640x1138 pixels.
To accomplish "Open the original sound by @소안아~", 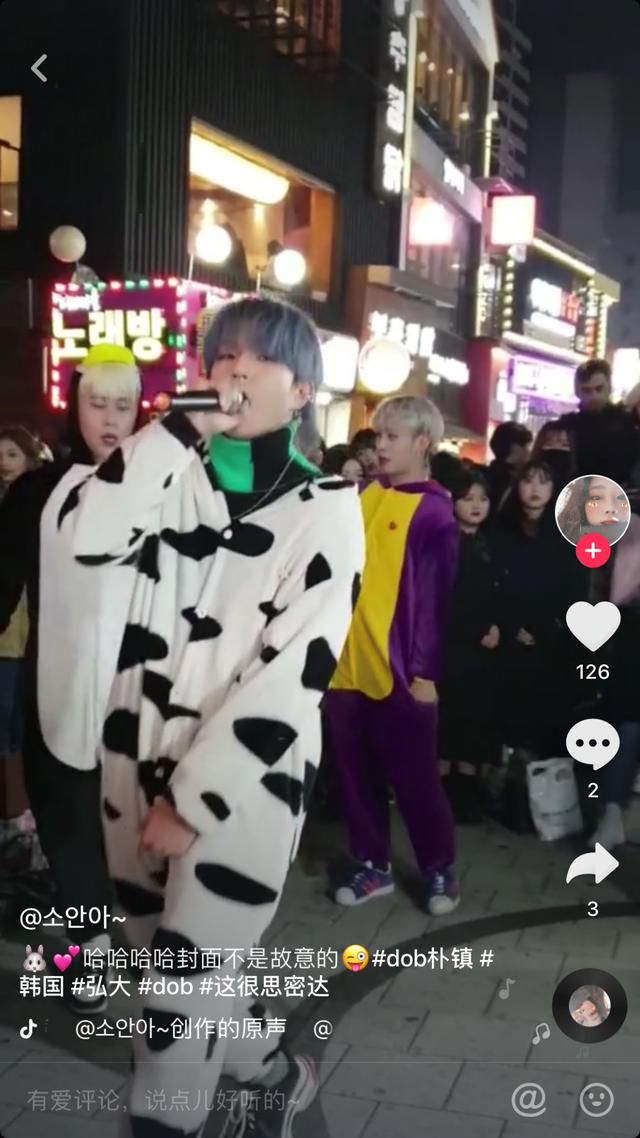I will pos(180,1028).
